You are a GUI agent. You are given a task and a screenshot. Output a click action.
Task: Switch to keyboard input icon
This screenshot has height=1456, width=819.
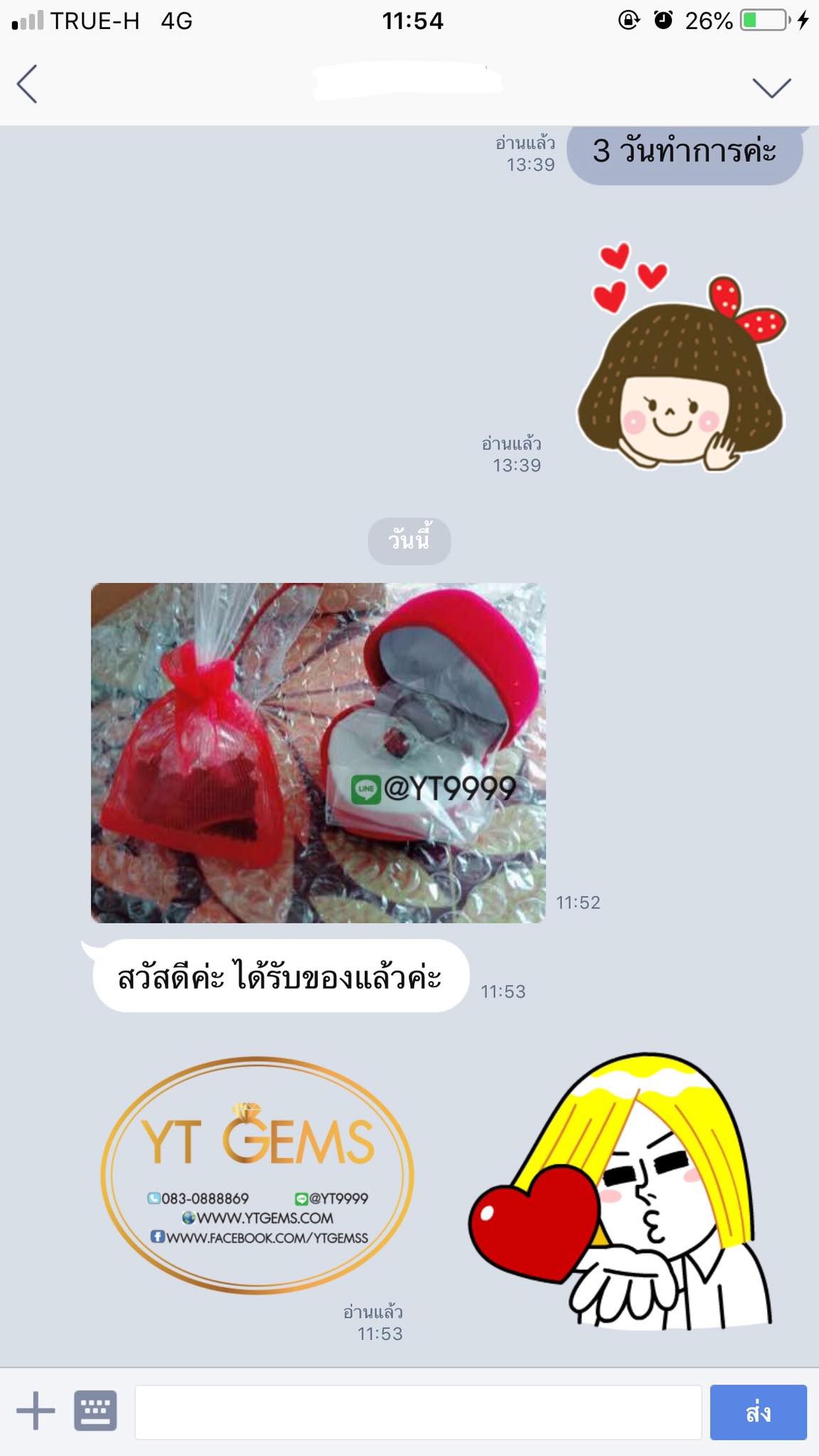95,1411
